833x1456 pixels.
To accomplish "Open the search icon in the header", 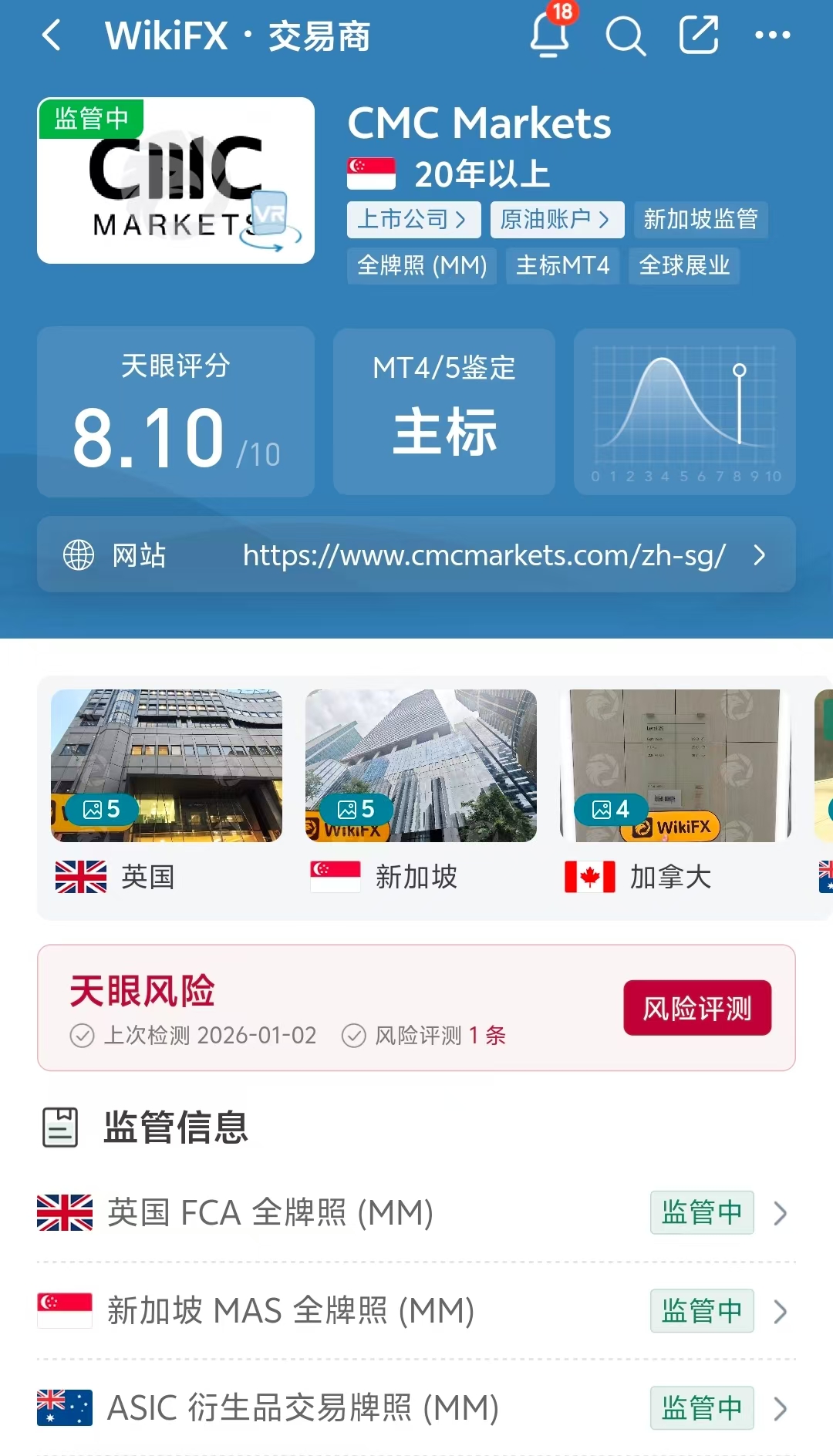I will click(625, 35).
